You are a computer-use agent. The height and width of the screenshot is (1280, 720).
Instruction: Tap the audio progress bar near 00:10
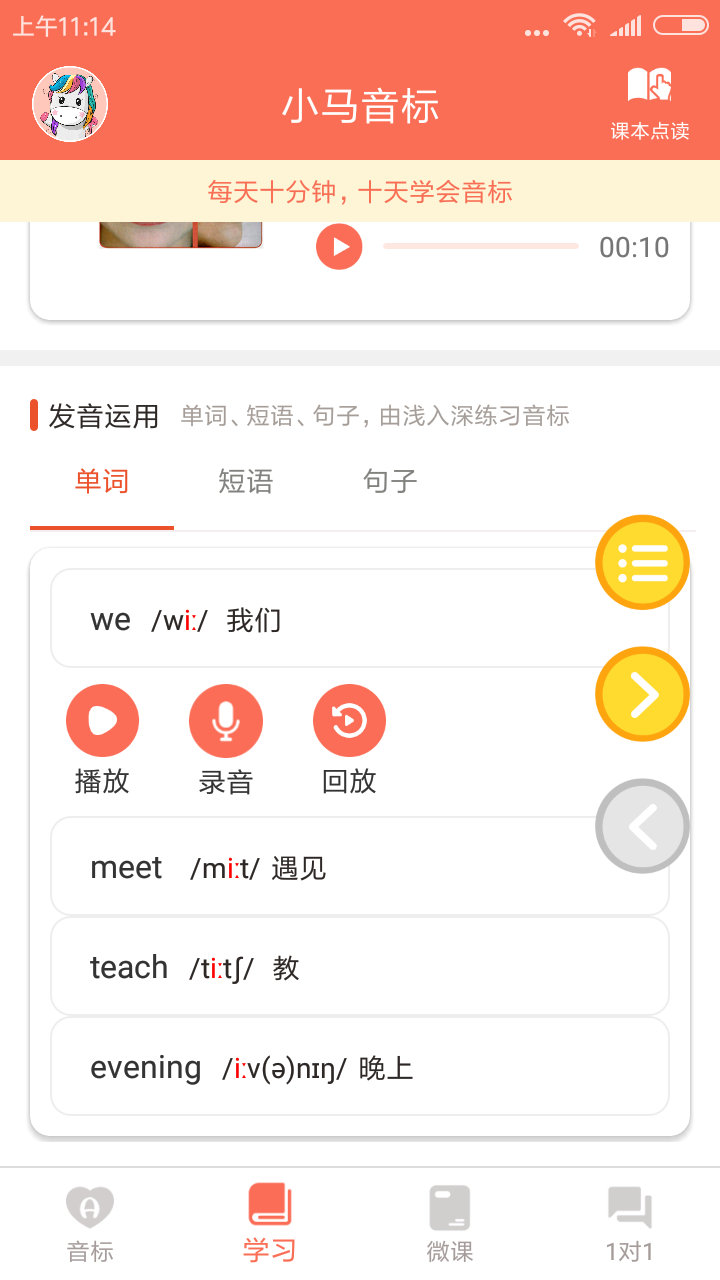click(x=479, y=247)
